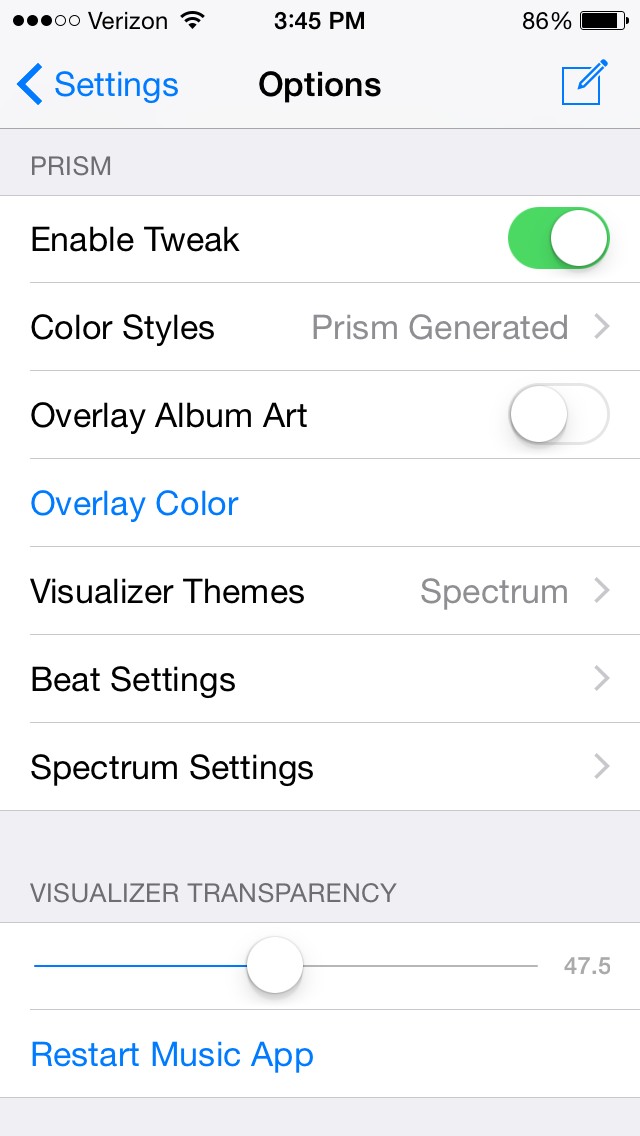640x1136 pixels.
Task: Turn on Overlay Album Art
Action: coord(558,415)
